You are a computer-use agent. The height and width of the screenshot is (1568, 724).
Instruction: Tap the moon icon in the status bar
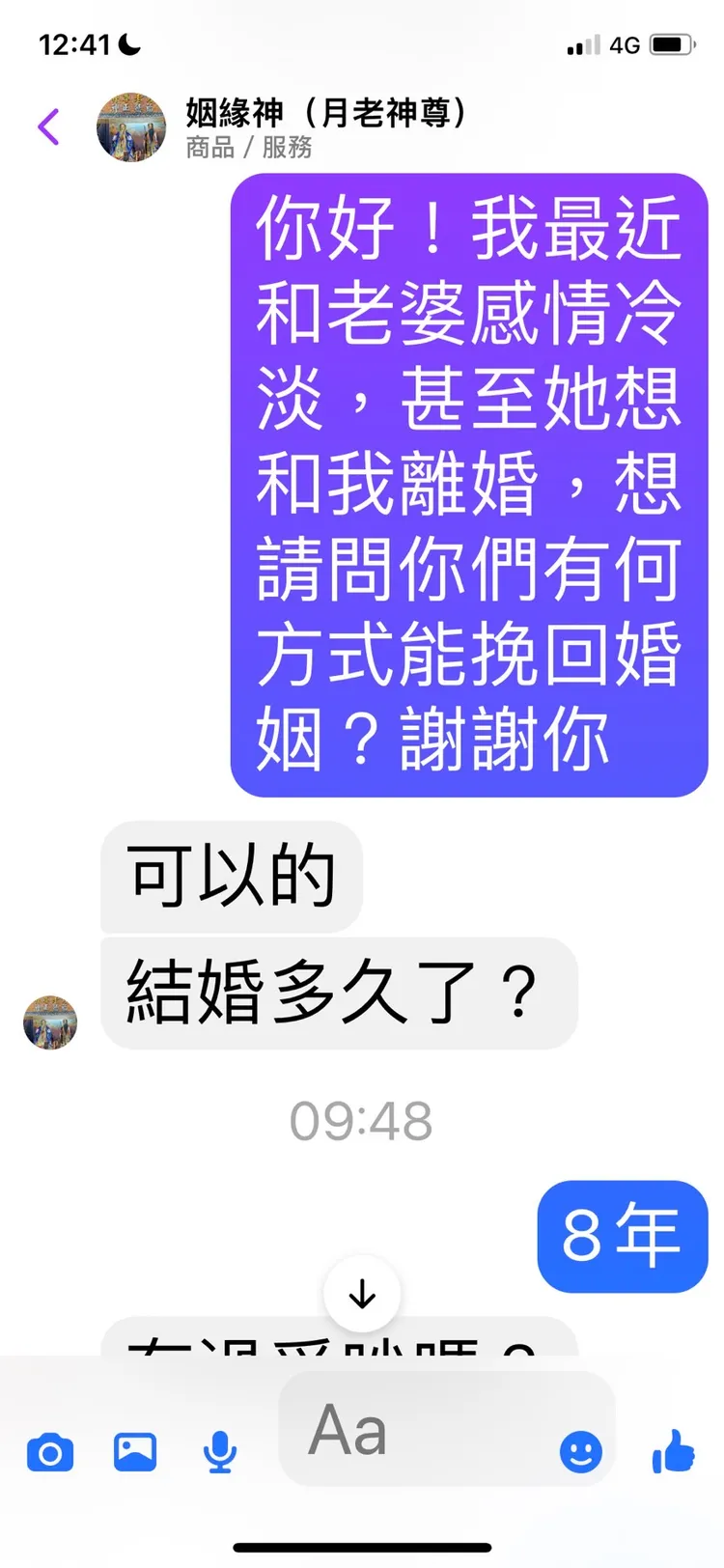click(x=129, y=42)
